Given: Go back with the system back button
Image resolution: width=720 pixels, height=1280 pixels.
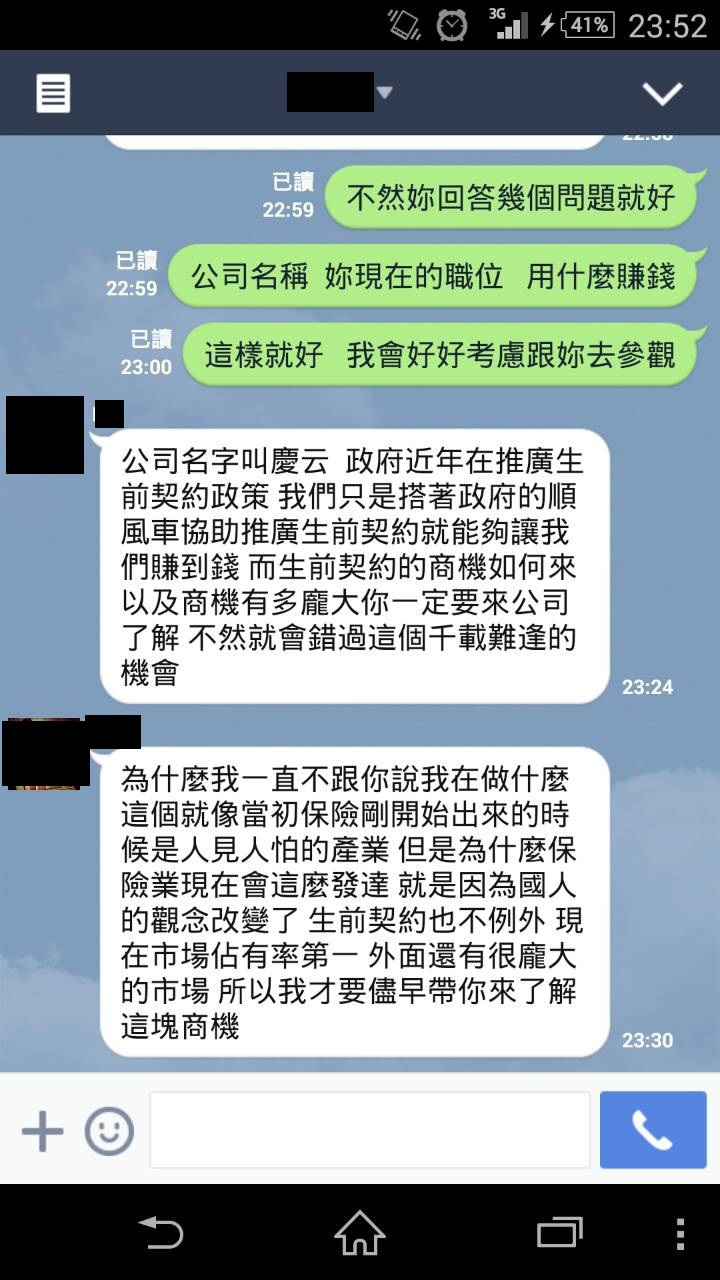Looking at the screenshot, I should 160,1232.
